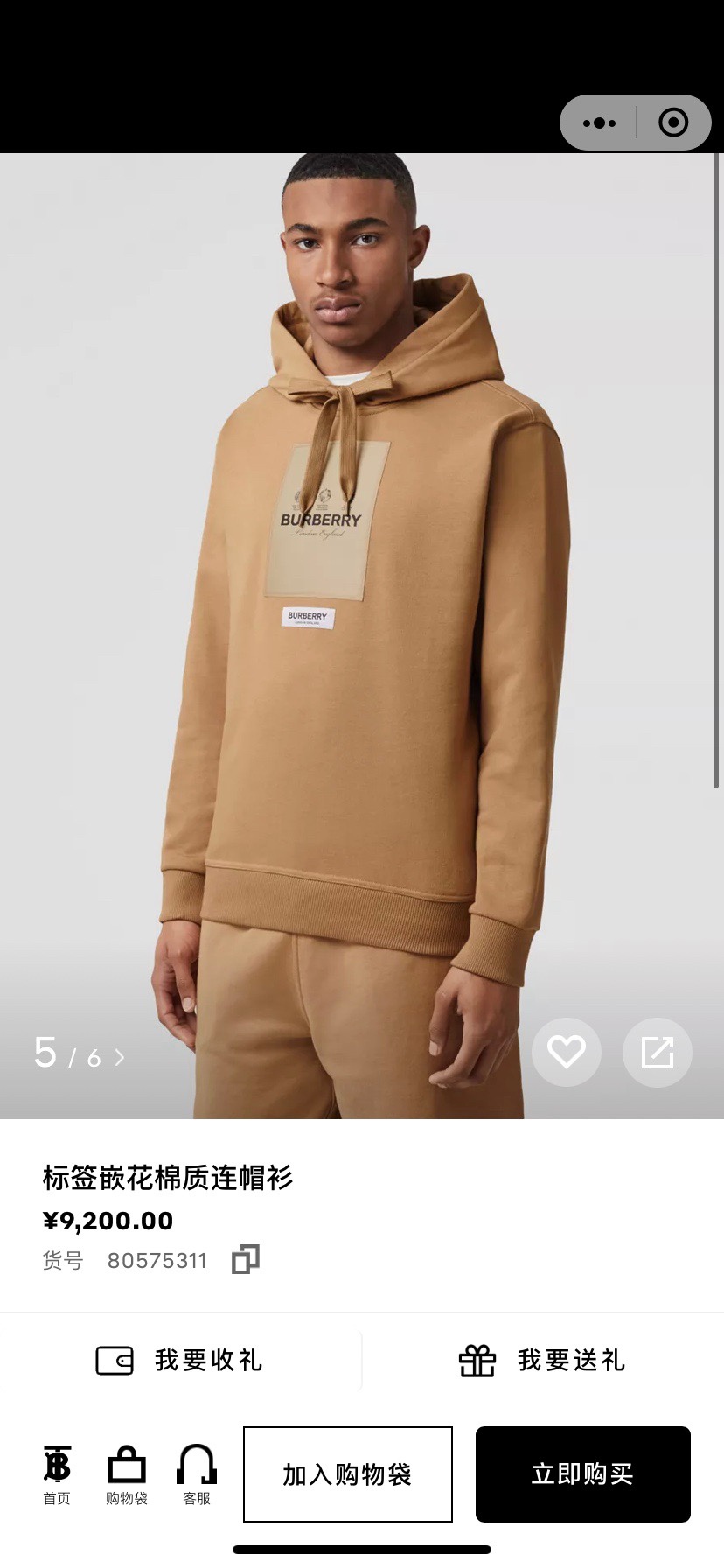
Task: Share this product
Action: coord(657,1052)
